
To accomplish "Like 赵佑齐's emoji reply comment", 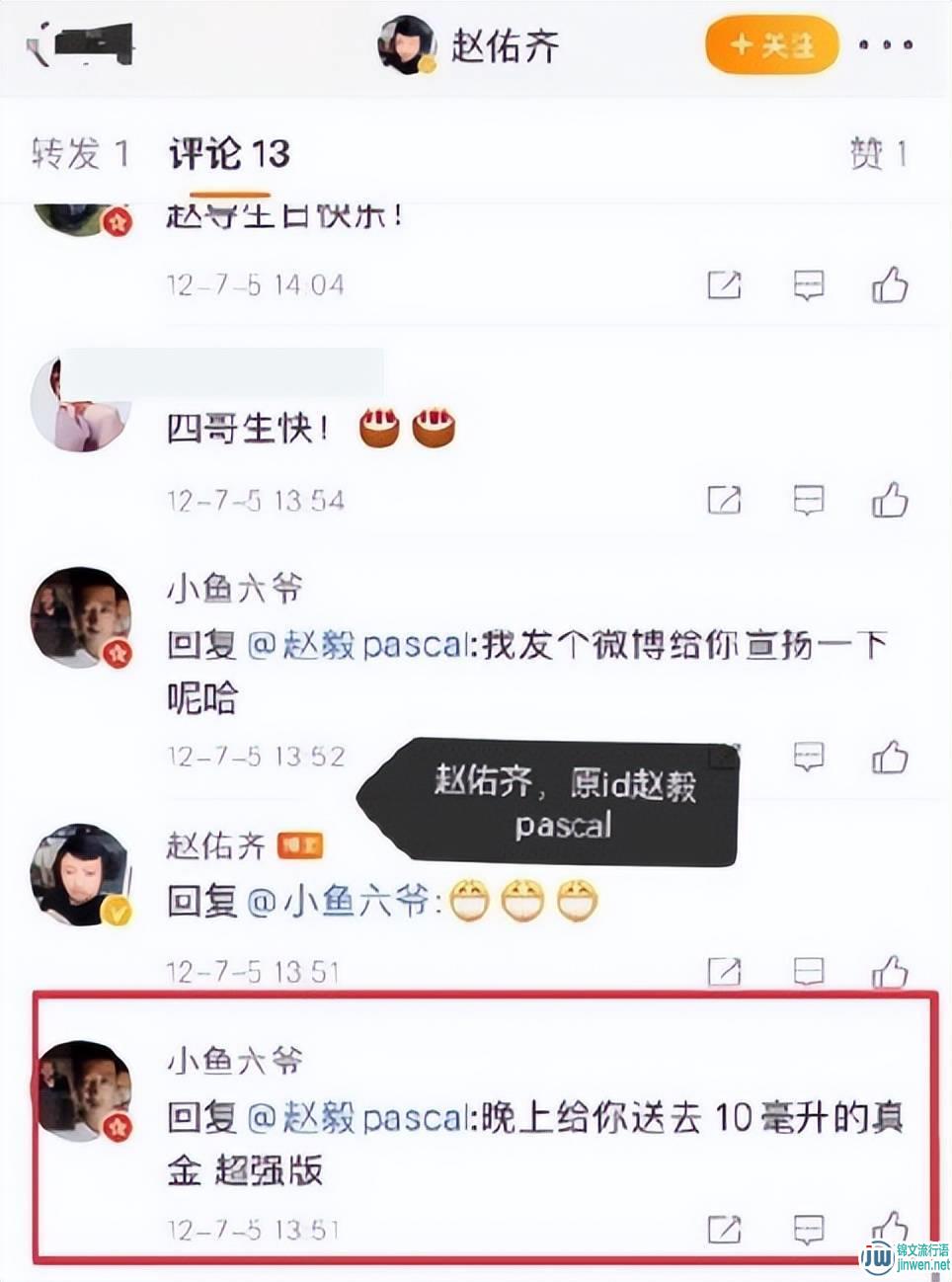I will 889,972.
